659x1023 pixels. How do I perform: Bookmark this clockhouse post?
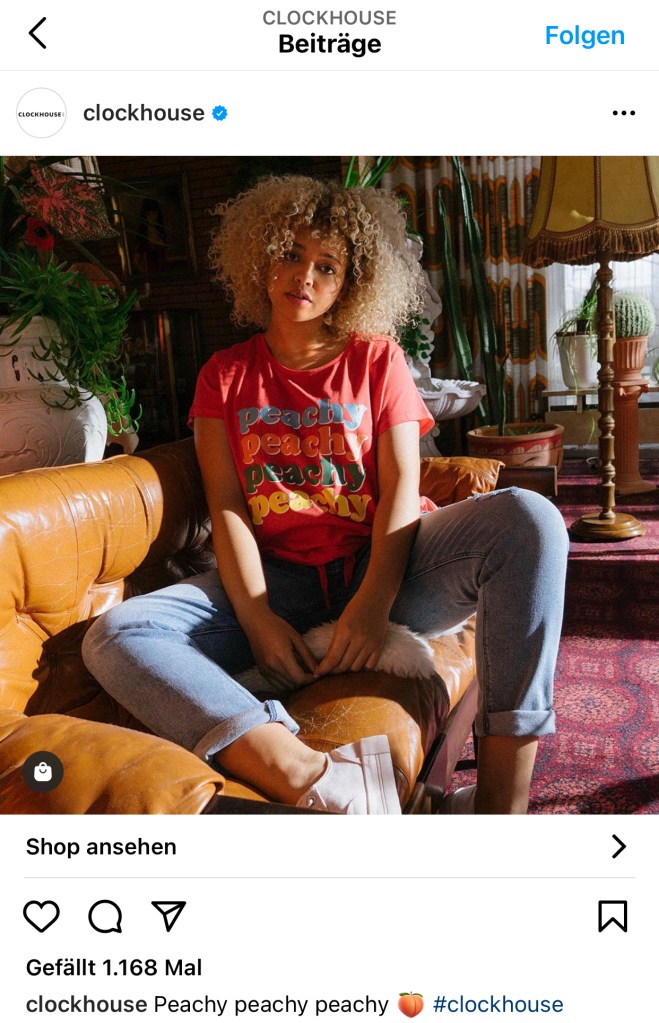(x=612, y=916)
